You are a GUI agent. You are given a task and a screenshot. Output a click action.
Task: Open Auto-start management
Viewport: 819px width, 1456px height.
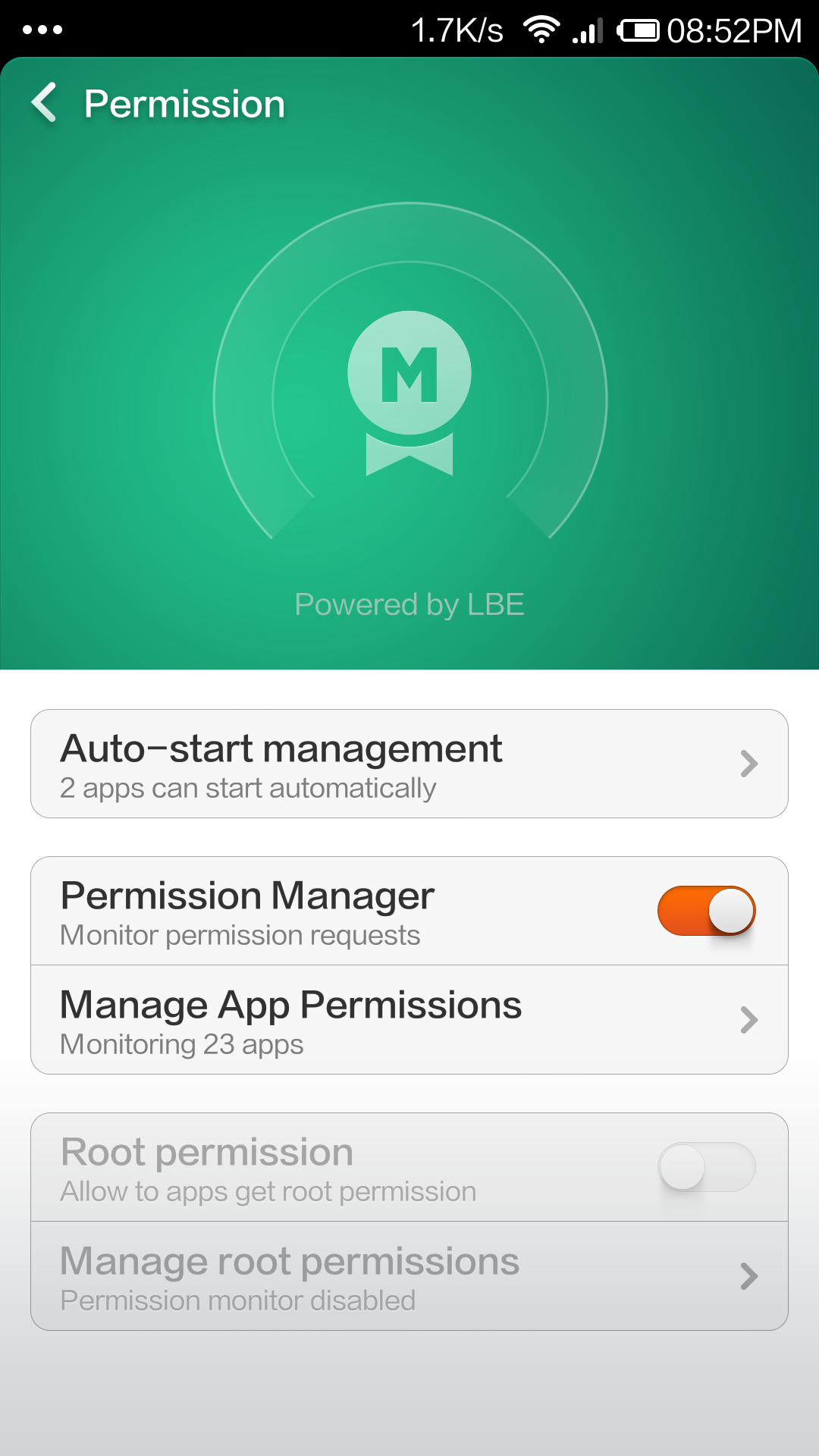(x=409, y=764)
